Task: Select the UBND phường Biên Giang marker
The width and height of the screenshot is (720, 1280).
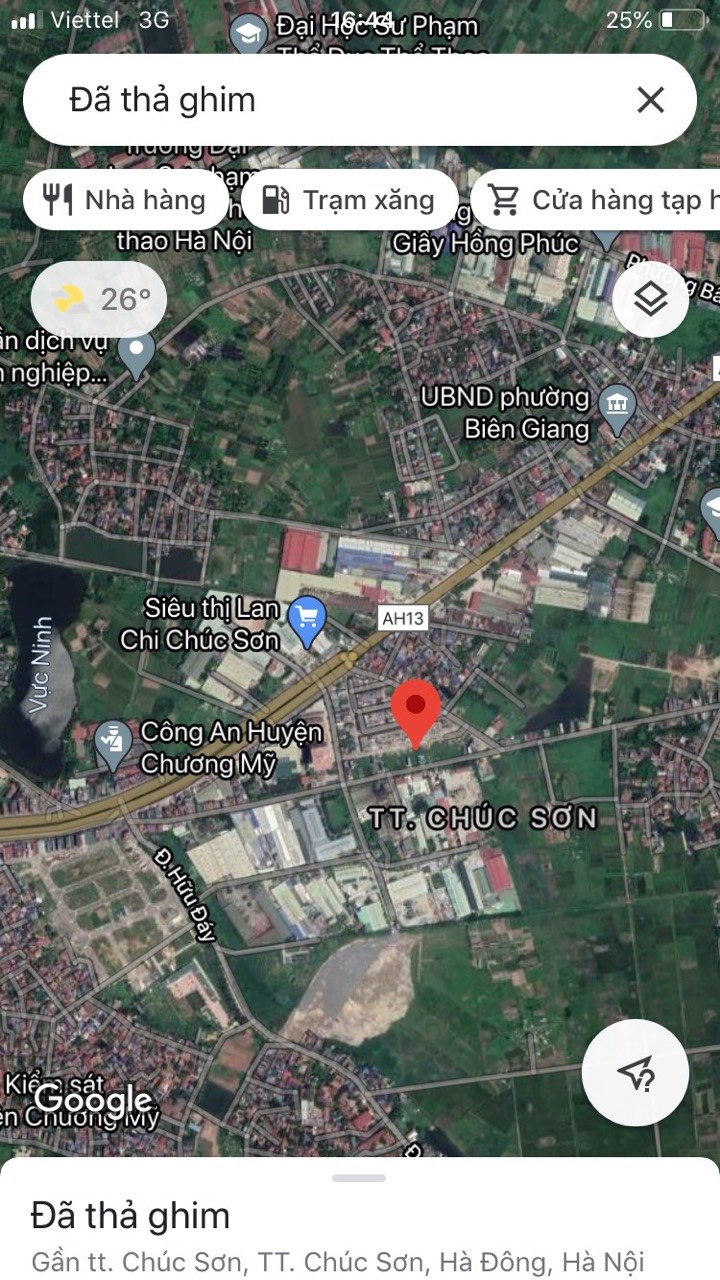Action: [618, 409]
